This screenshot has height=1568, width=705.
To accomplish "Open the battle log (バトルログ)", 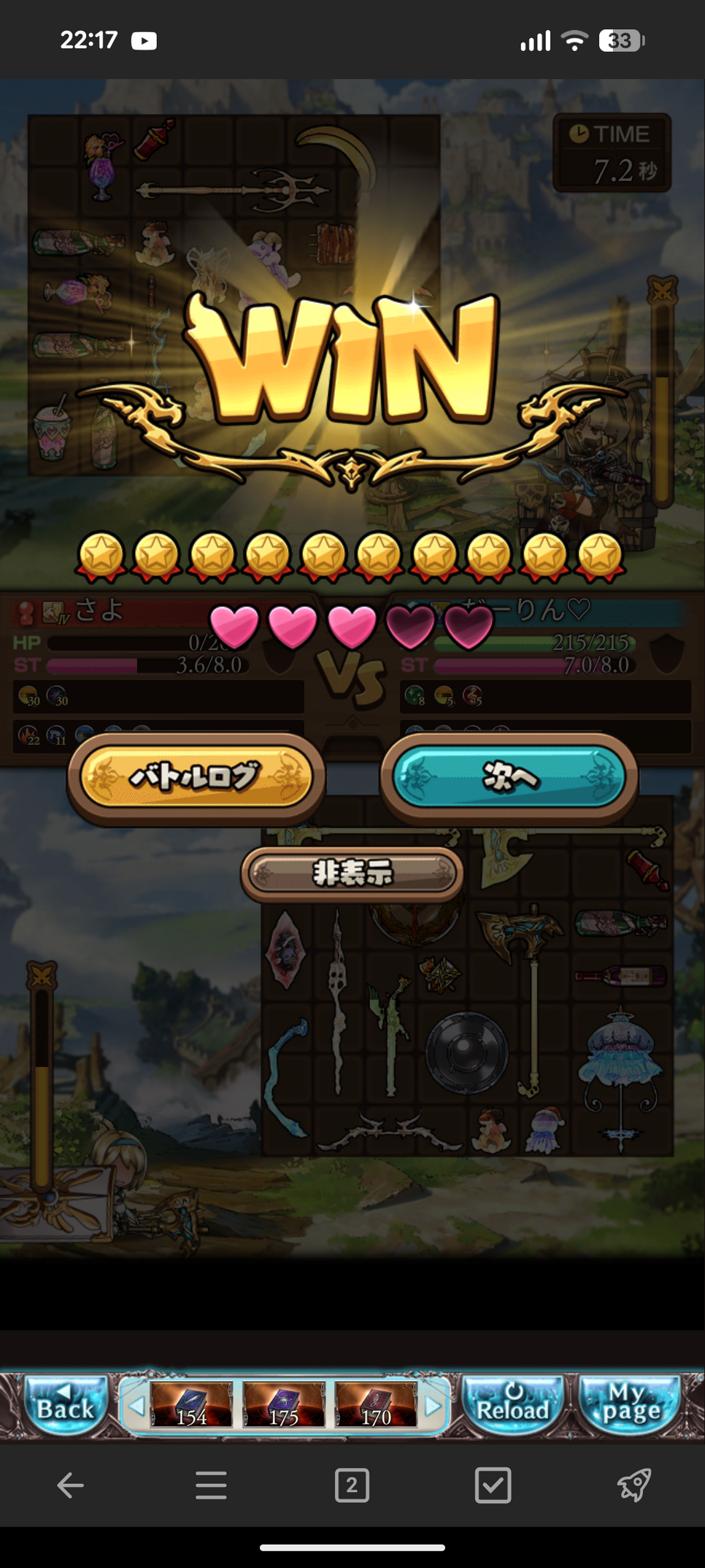I will click(x=196, y=777).
